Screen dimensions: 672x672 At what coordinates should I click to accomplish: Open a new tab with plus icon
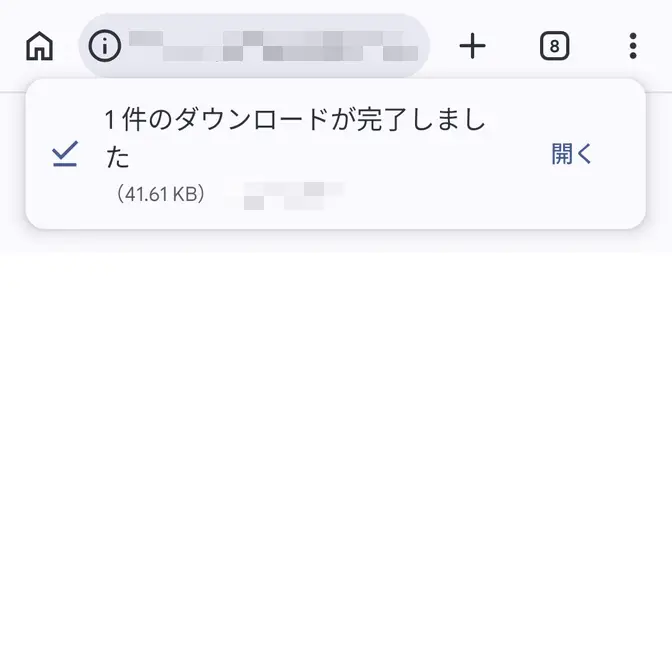tap(472, 46)
